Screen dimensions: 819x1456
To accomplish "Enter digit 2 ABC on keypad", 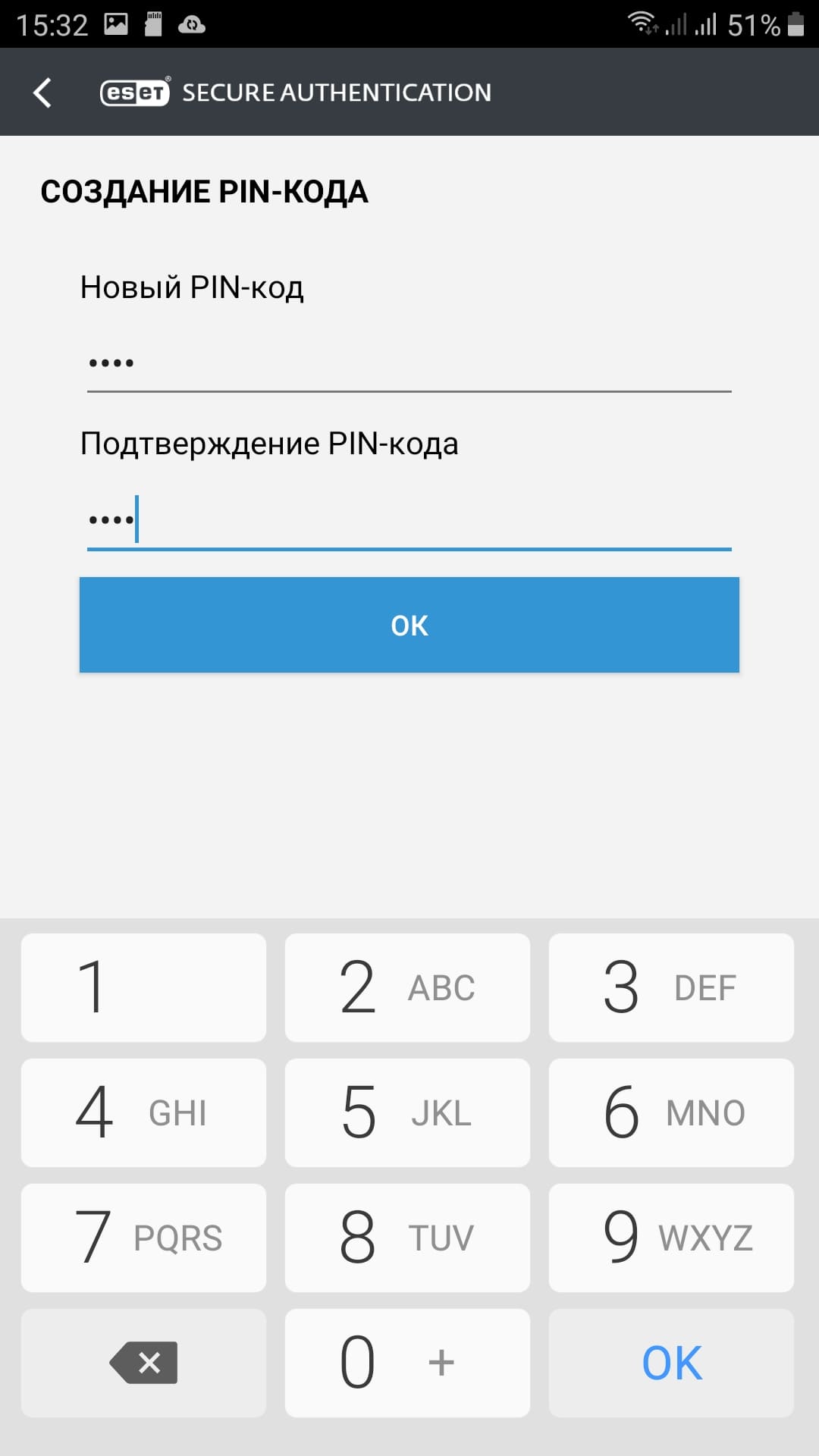I will pos(407,987).
